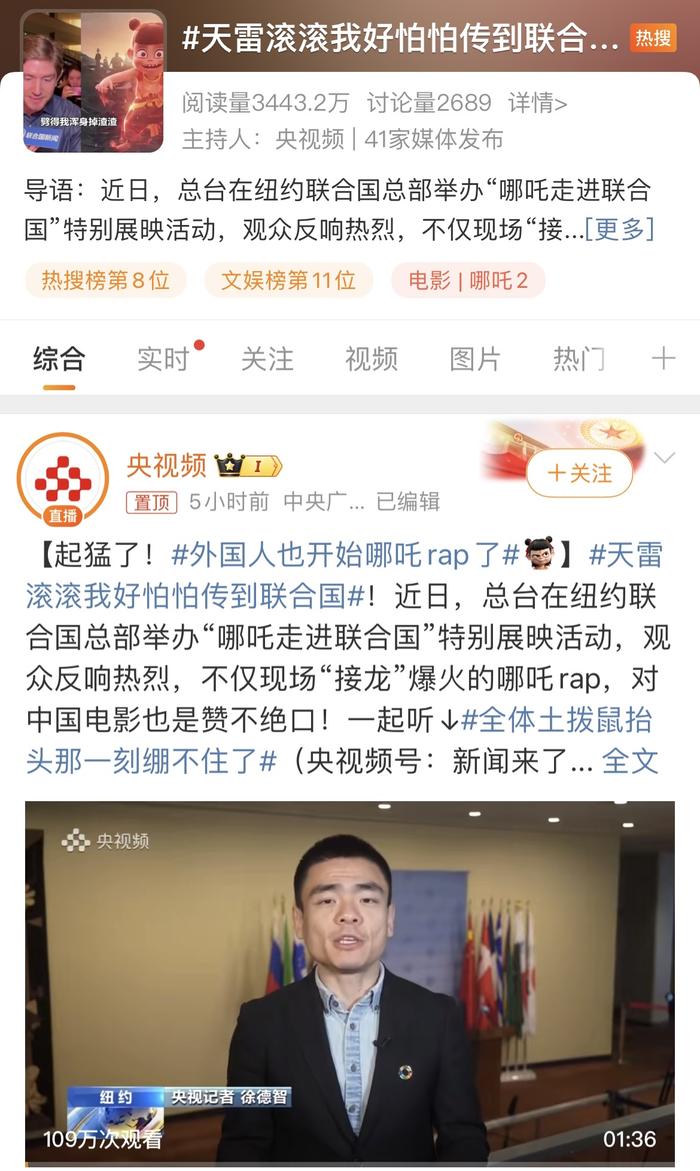Screen dimensions: 700x1171
Task: Open the 文娱榜第11位 chip
Action: pyautogui.click(x=288, y=281)
